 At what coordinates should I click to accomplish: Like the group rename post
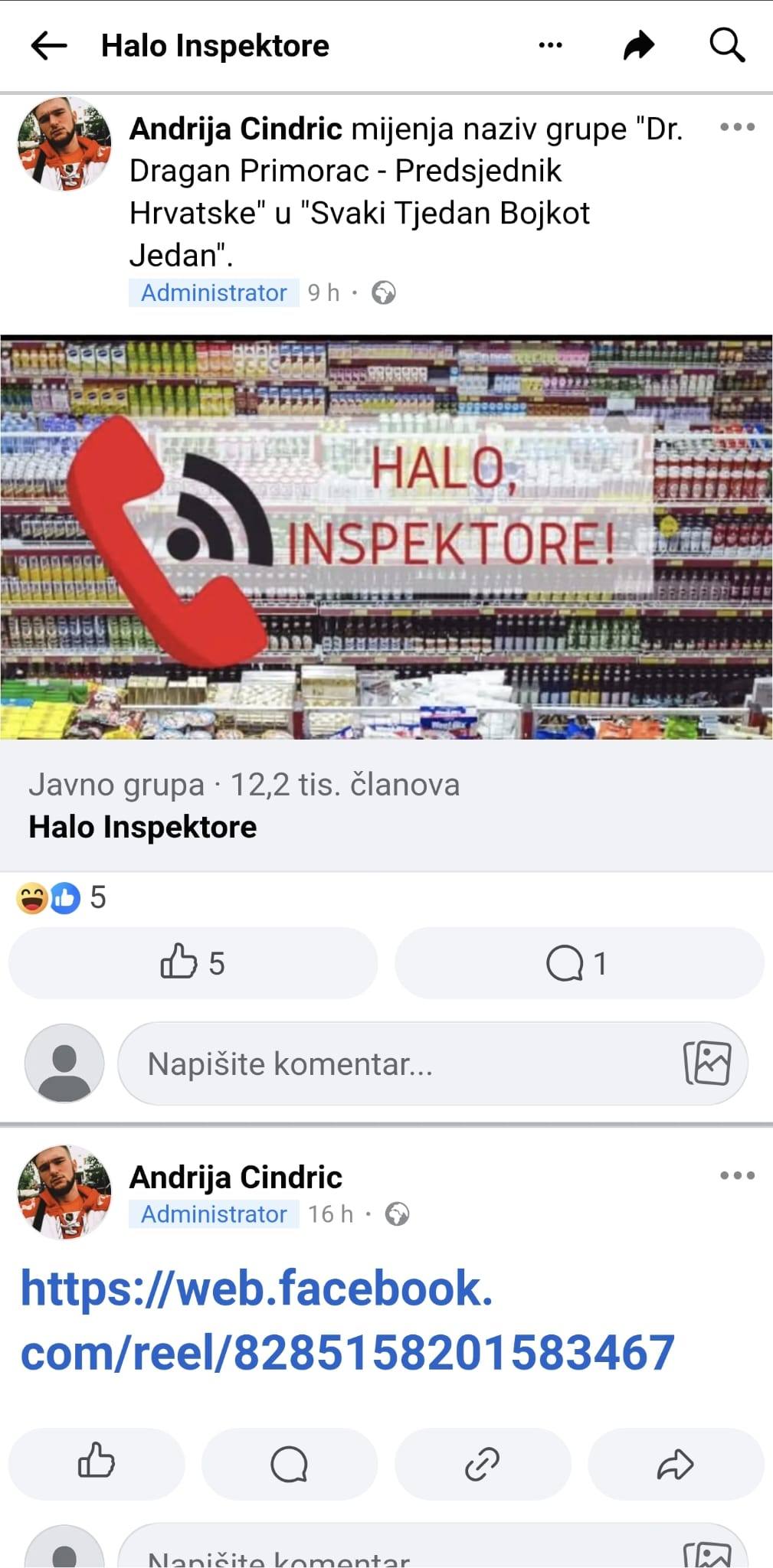click(x=192, y=962)
